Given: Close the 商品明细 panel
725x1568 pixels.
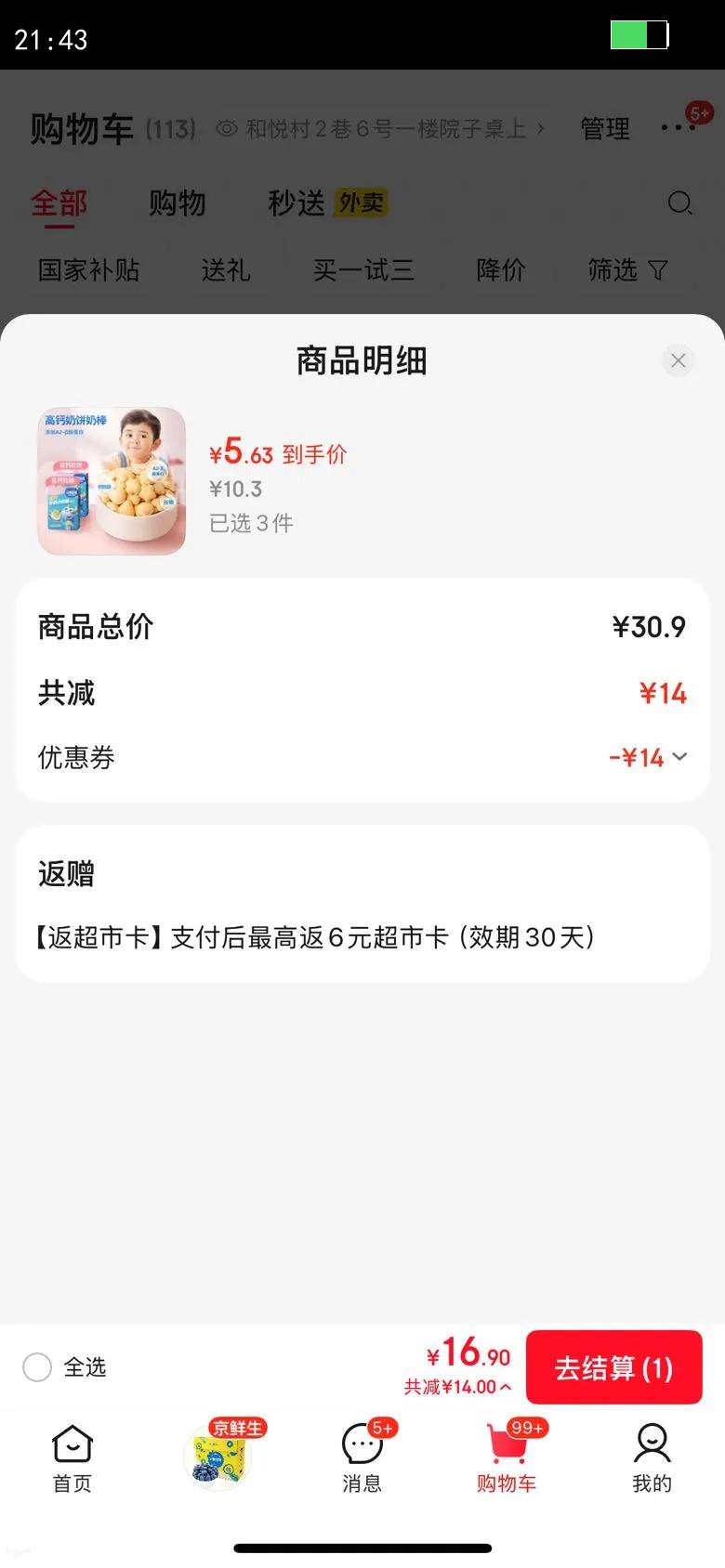Looking at the screenshot, I should pyautogui.click(x=678, y=360).
